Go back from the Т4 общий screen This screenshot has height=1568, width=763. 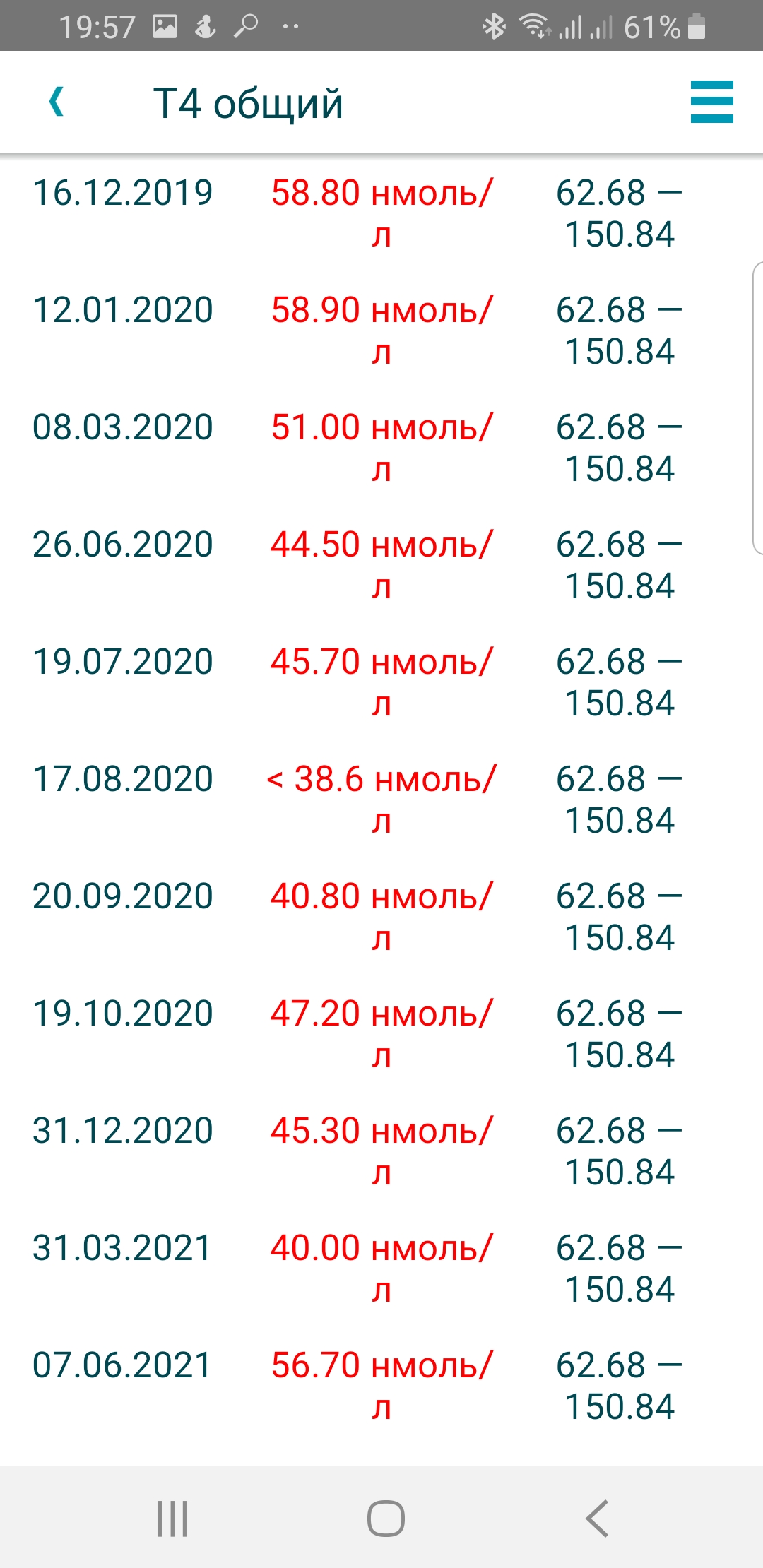coord(57,102)
